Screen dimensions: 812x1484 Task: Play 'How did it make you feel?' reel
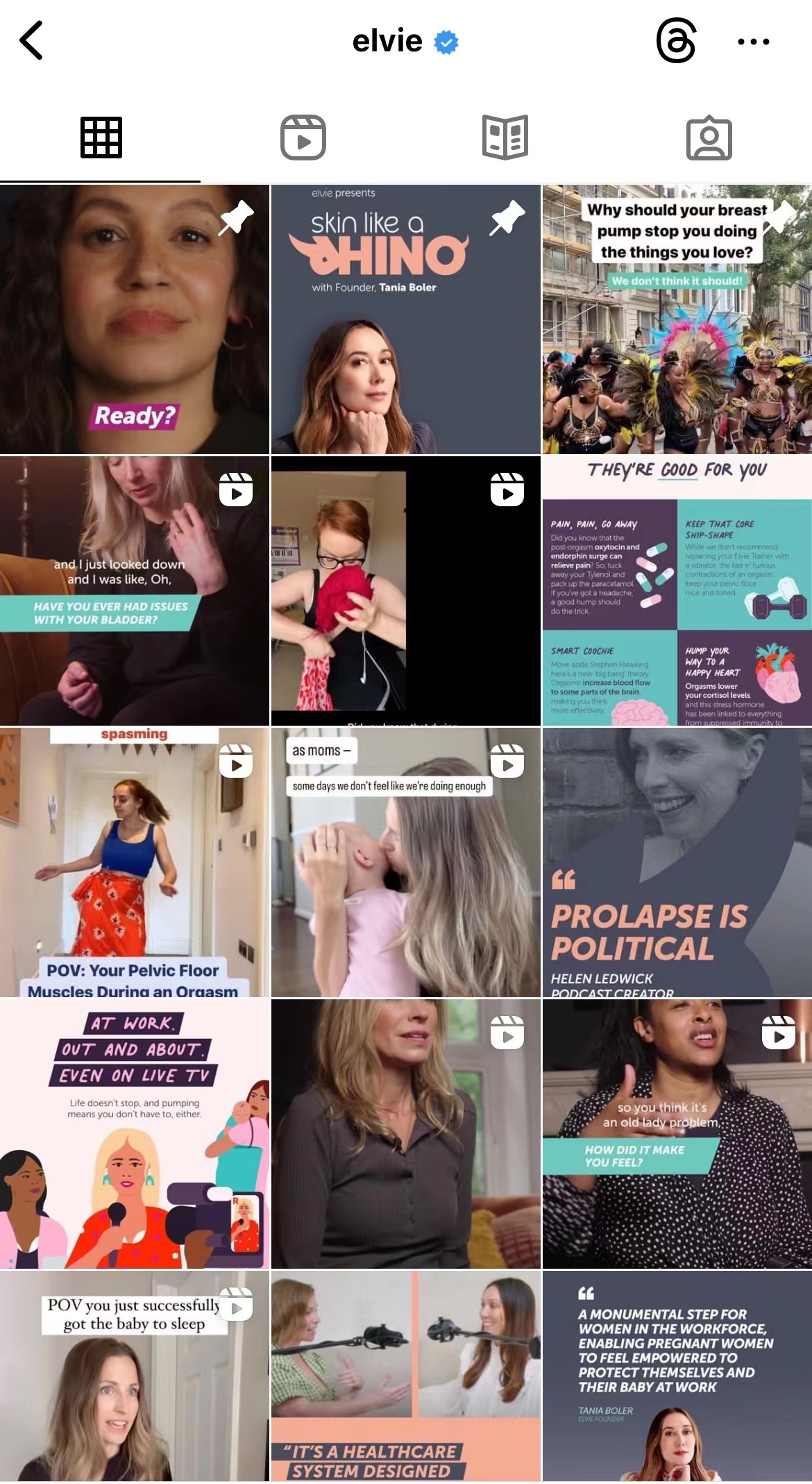pyautogui.click(x=677, y=1133)
